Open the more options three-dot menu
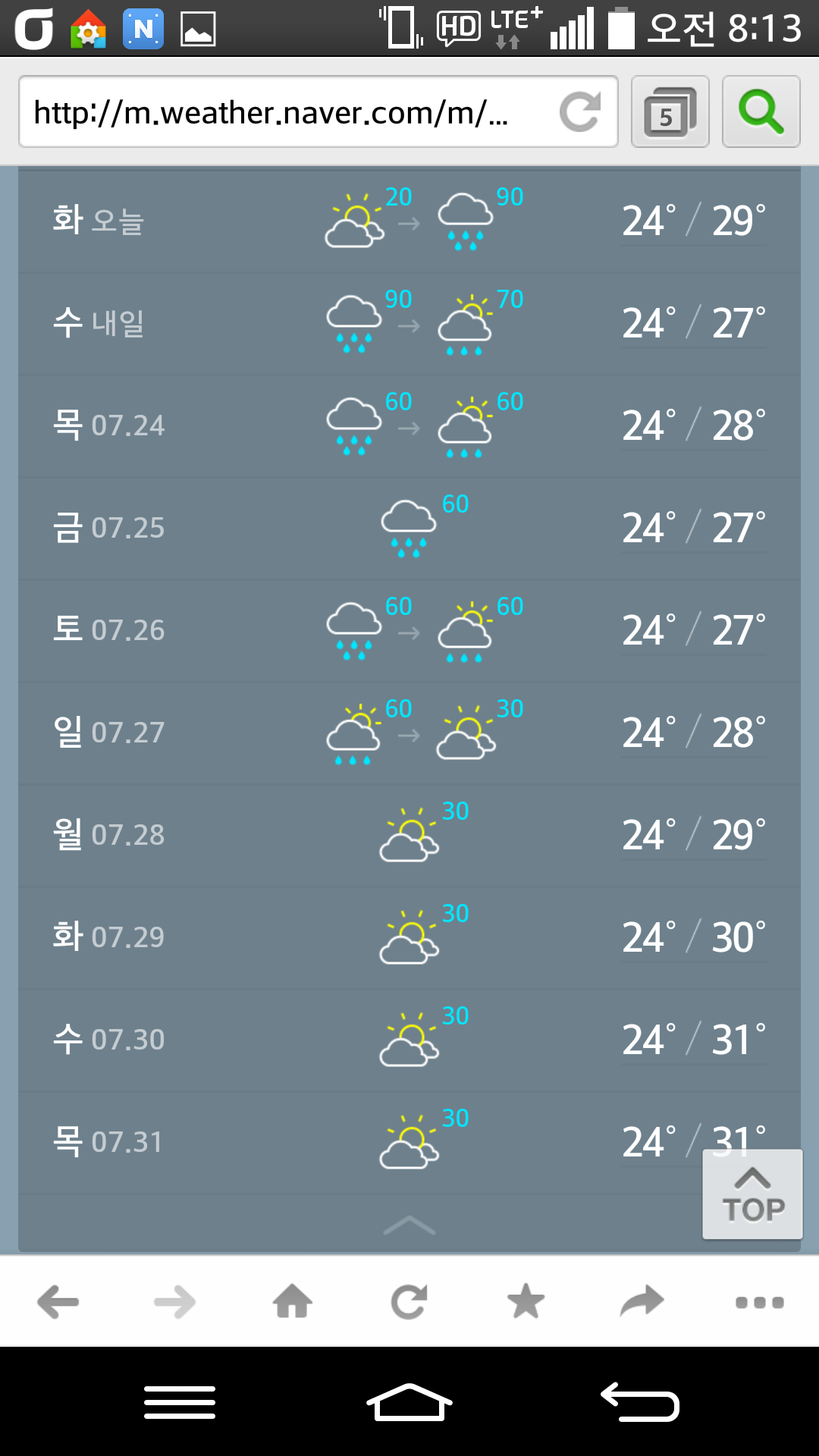 [760, 1303]
